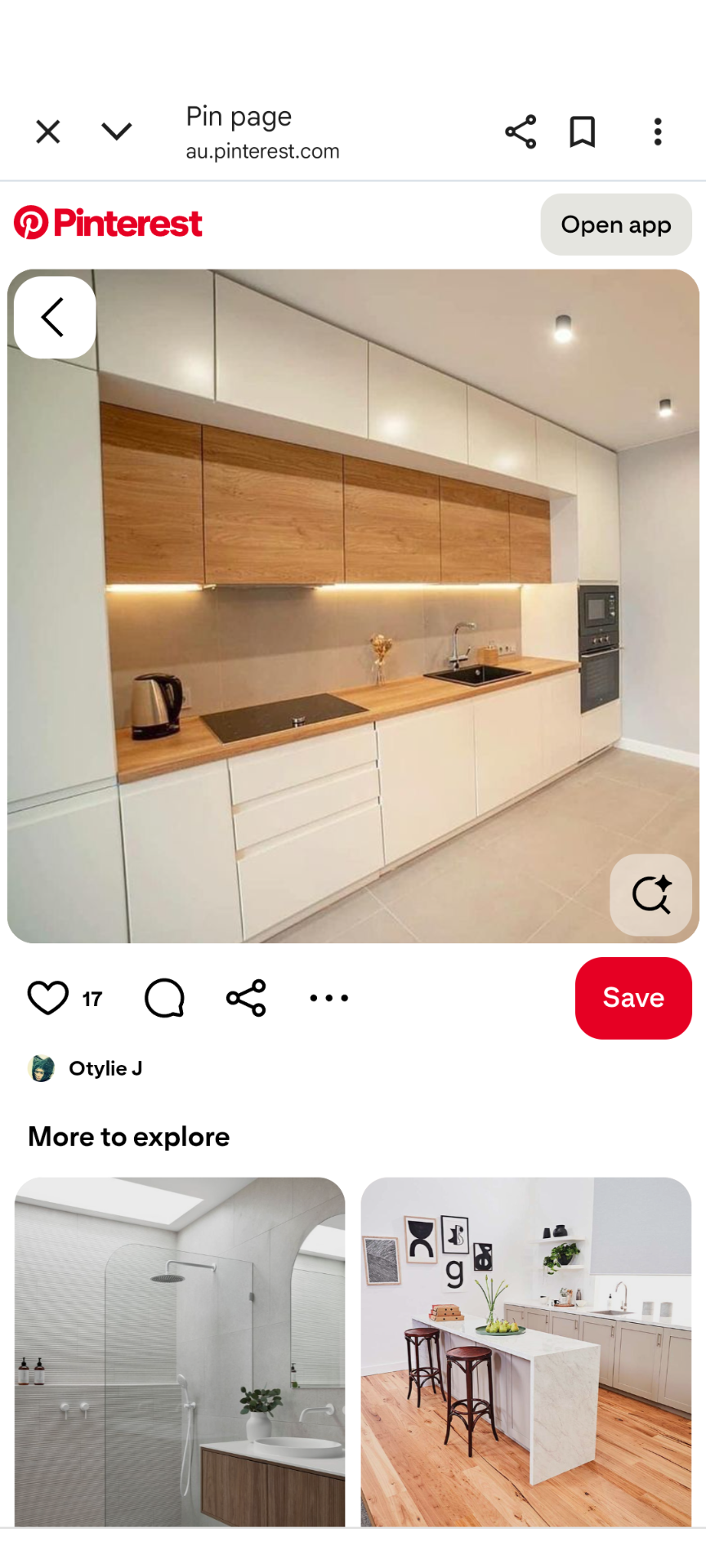Open the full kitchen pin image
This screenshot has width=706, height=1568.
[353, 606]
